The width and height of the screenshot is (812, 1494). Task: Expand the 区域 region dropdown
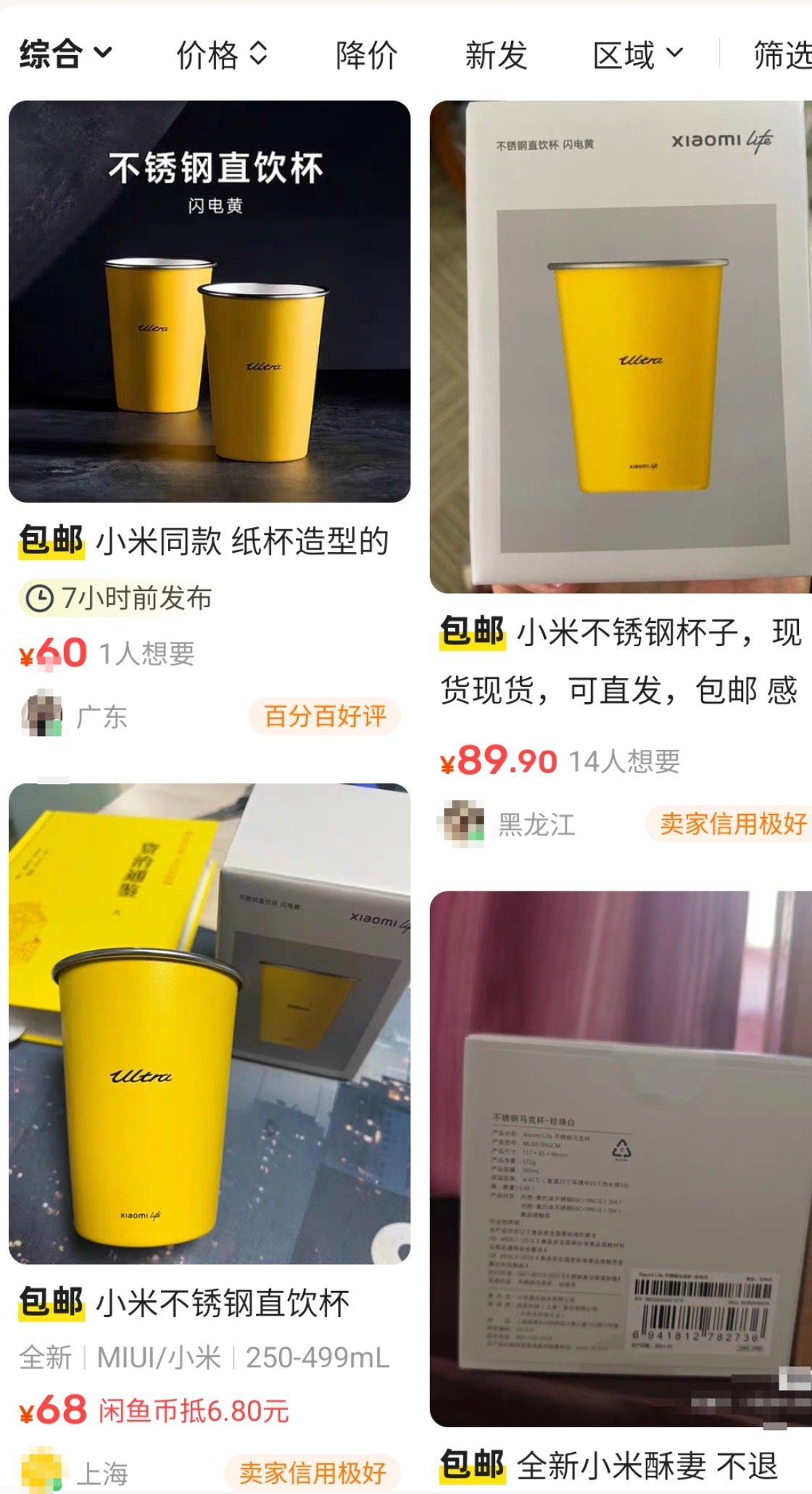pyautogui.click(x=637, y=55)
